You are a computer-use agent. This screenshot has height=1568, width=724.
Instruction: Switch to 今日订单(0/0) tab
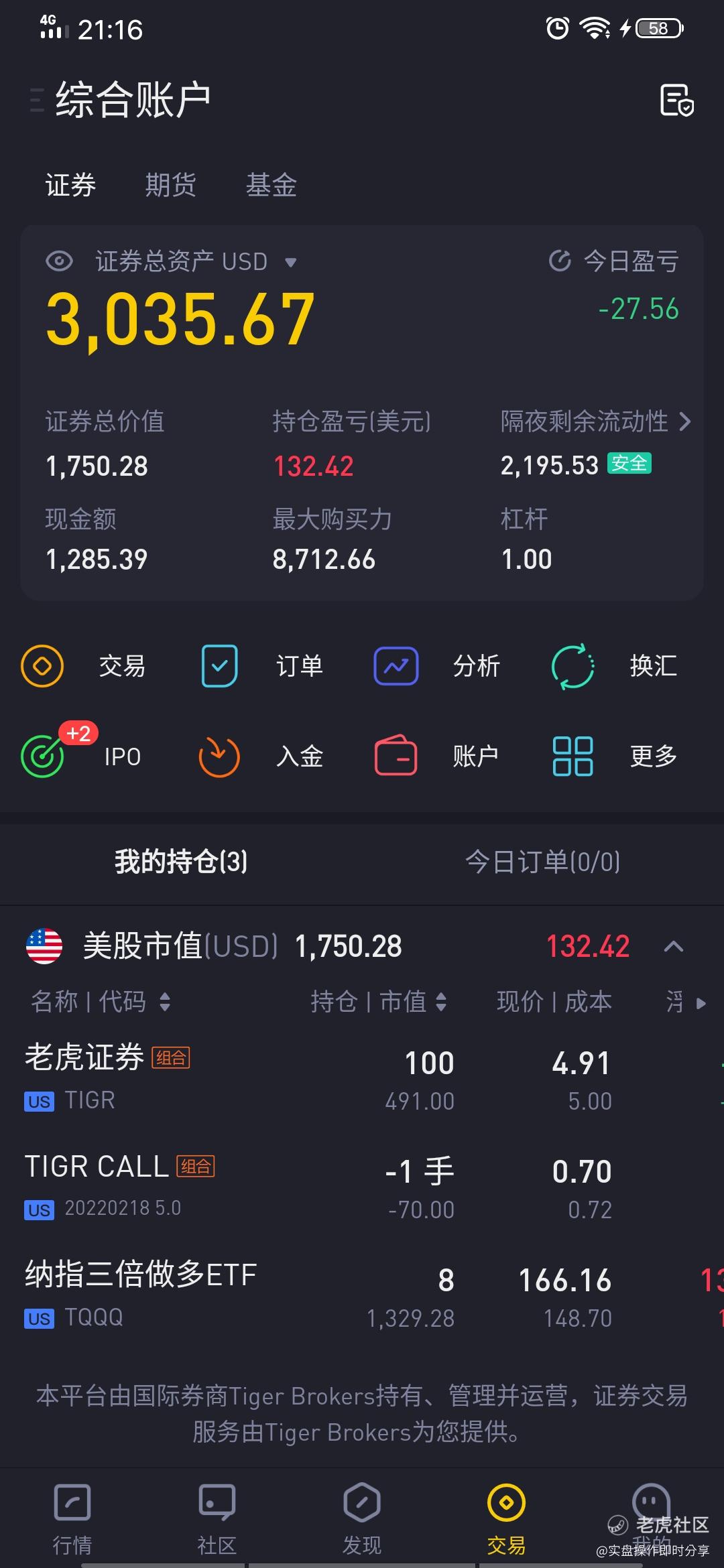click(x=543, y=862)
